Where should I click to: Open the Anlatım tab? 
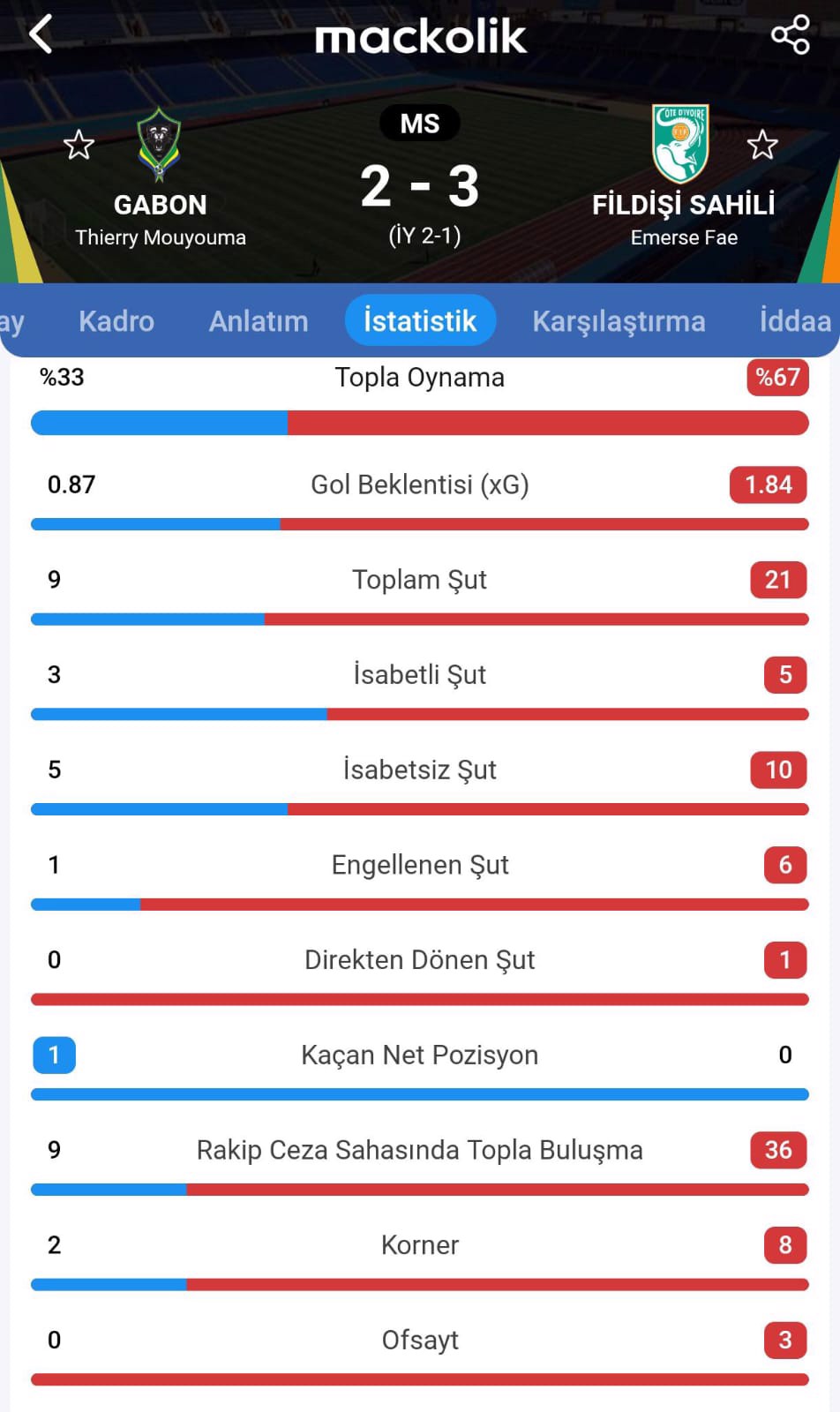coord(259,321)
